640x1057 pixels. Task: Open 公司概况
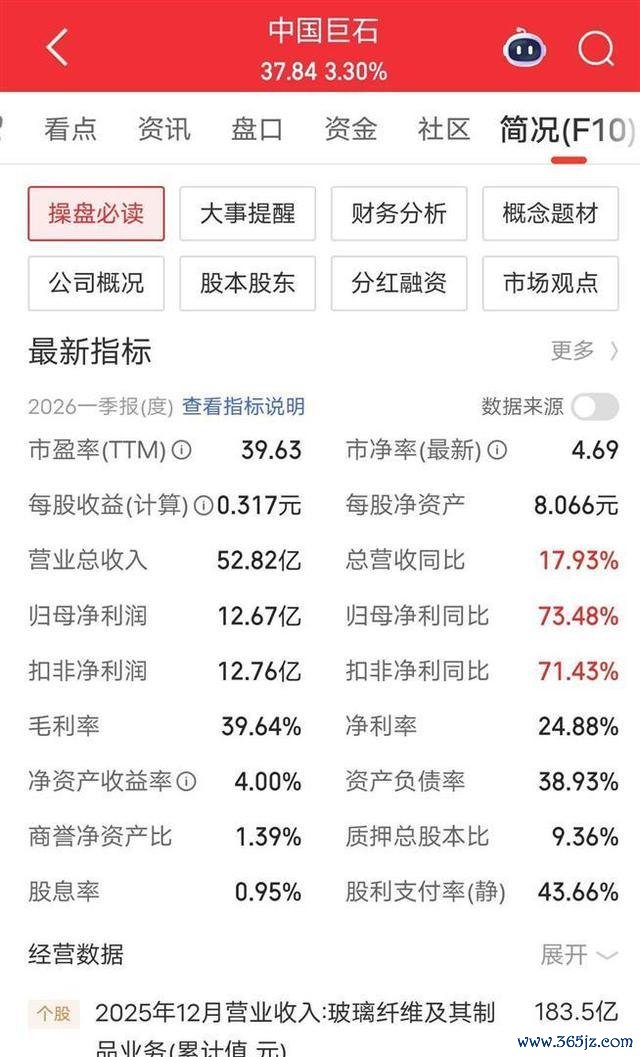pos(96,283)
